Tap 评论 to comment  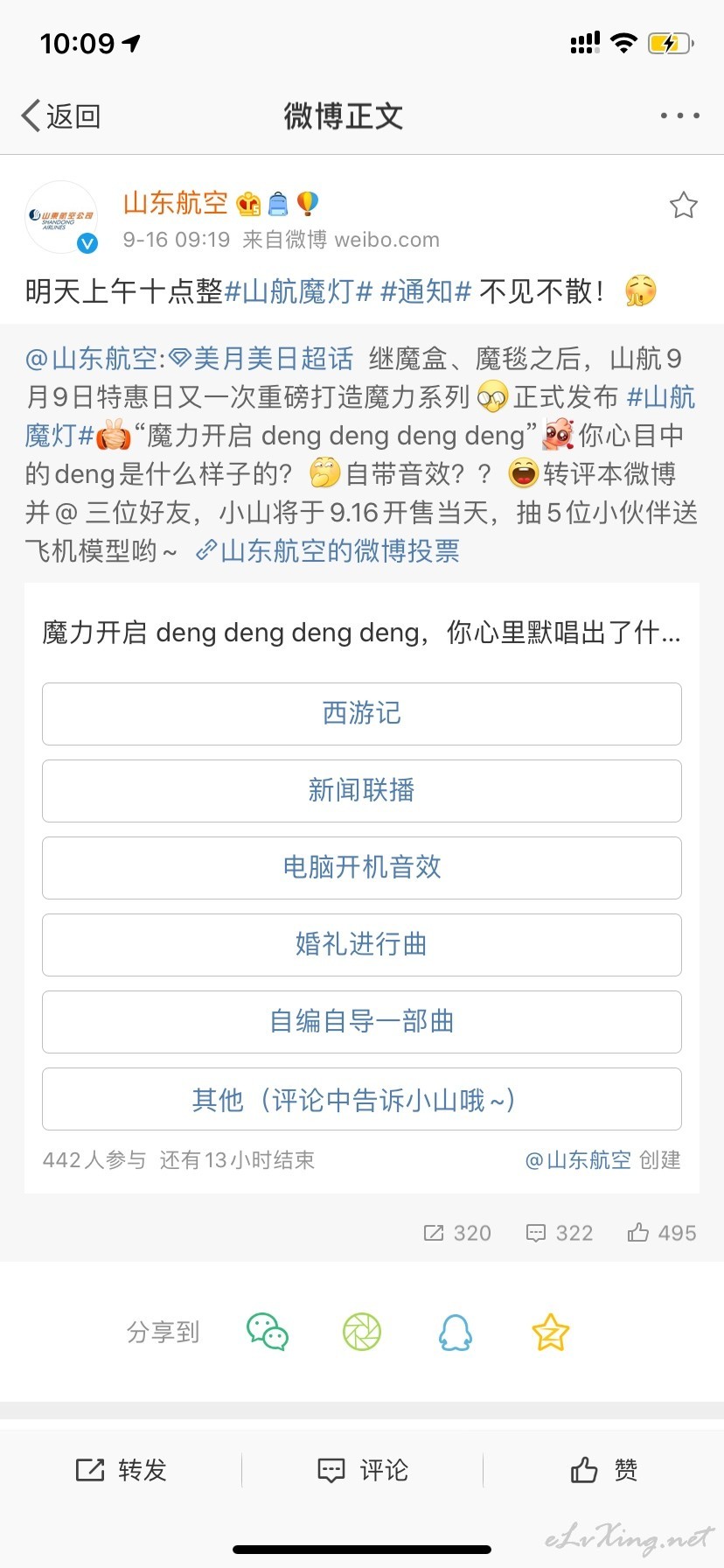point(362,1470)
